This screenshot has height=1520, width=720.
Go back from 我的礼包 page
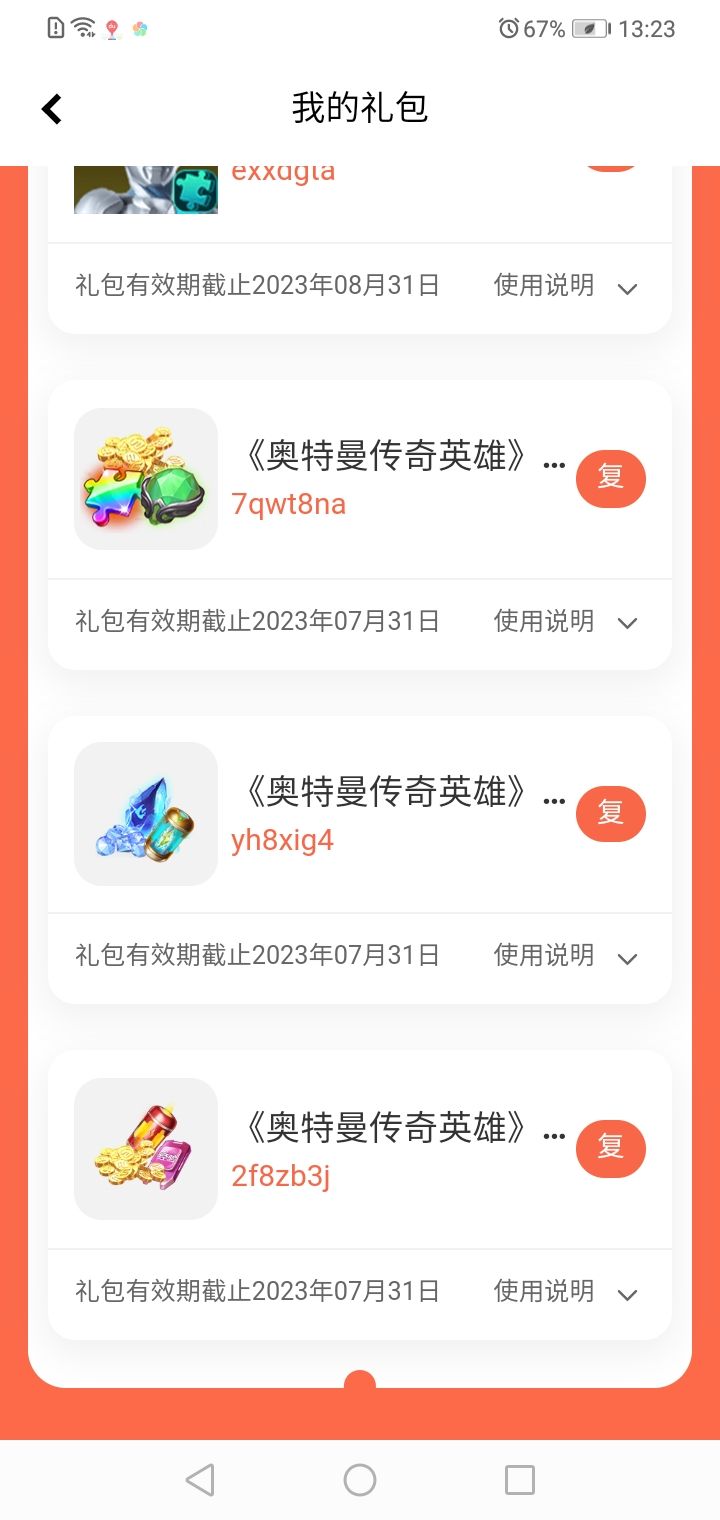[52, 109]
